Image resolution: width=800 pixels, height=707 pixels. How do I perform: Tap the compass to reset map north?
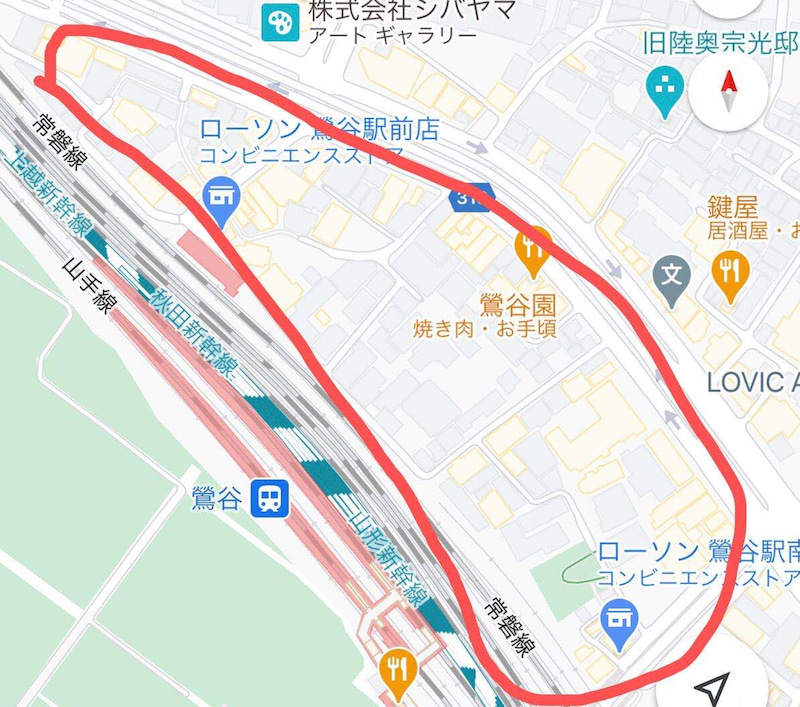click(729, 92)
